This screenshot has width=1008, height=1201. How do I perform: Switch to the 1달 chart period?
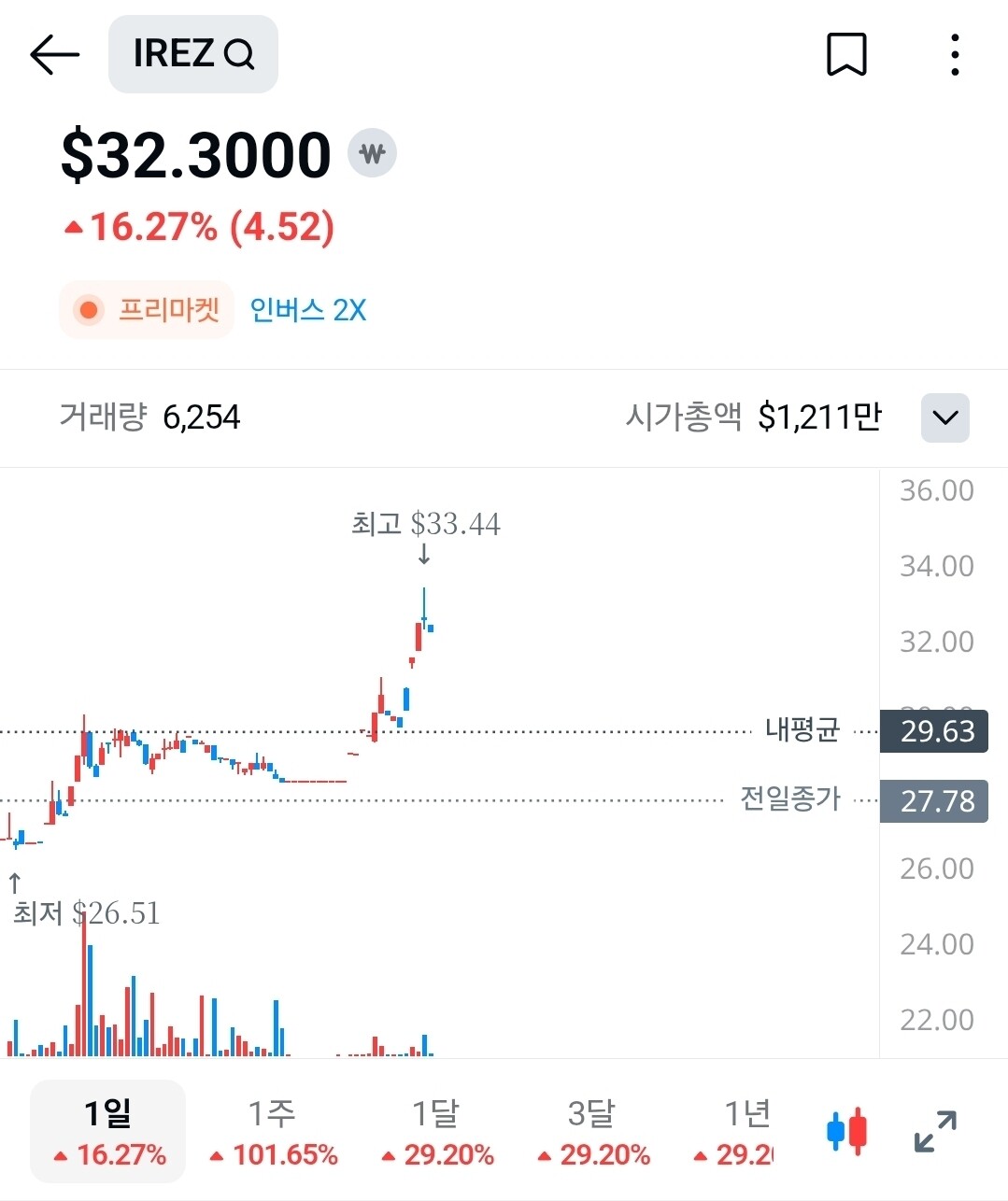coord(437,1131)
